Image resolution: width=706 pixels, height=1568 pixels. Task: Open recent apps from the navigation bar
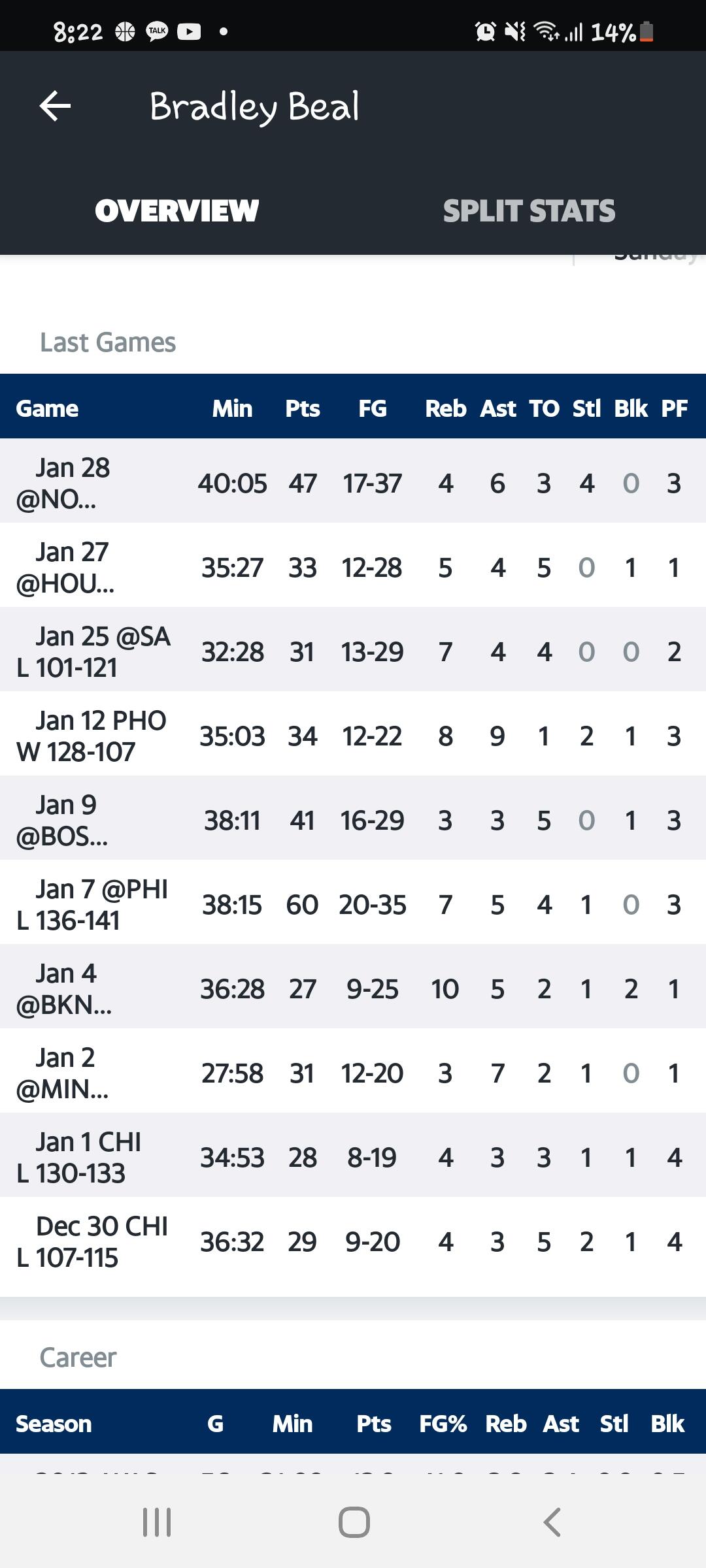point(157,1522)
